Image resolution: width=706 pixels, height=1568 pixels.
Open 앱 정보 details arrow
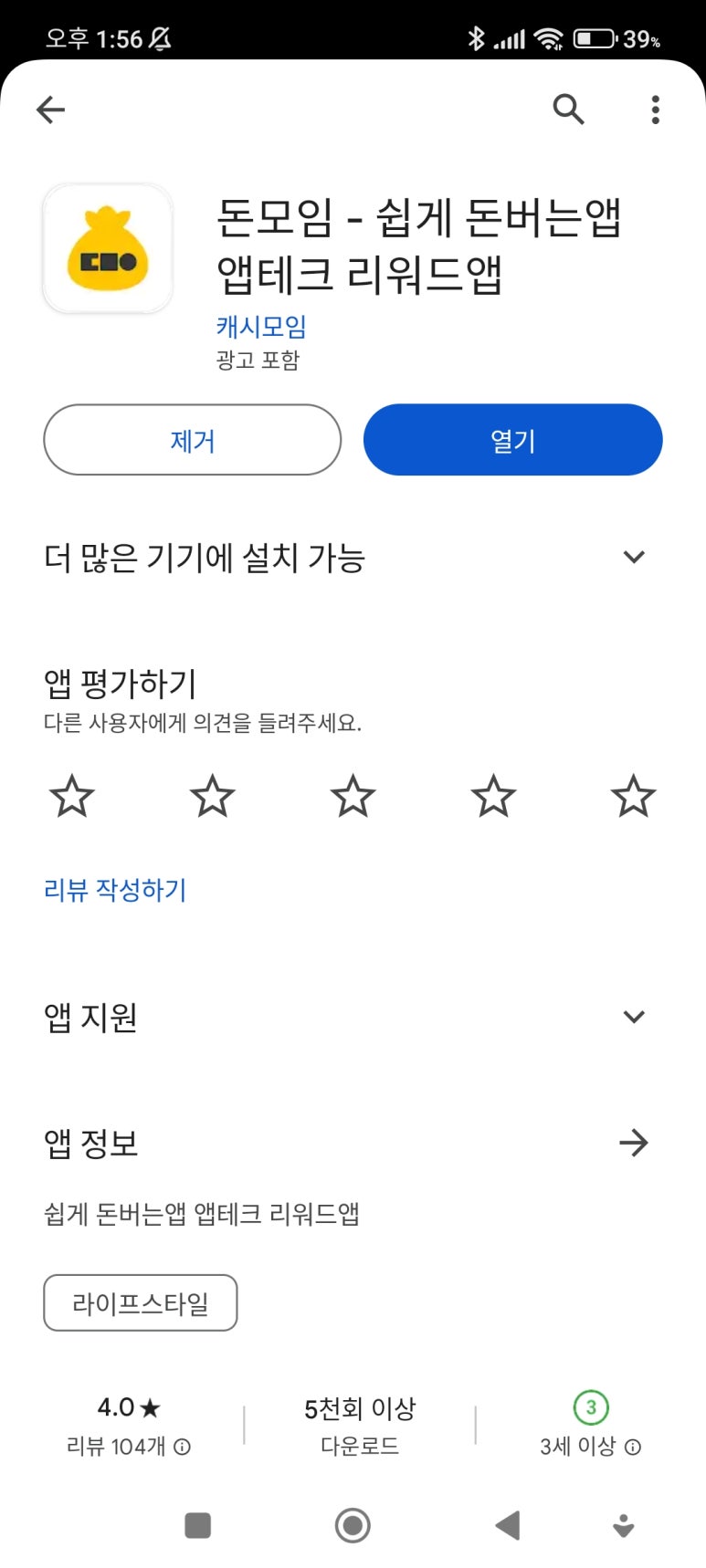pos(633,1143)
